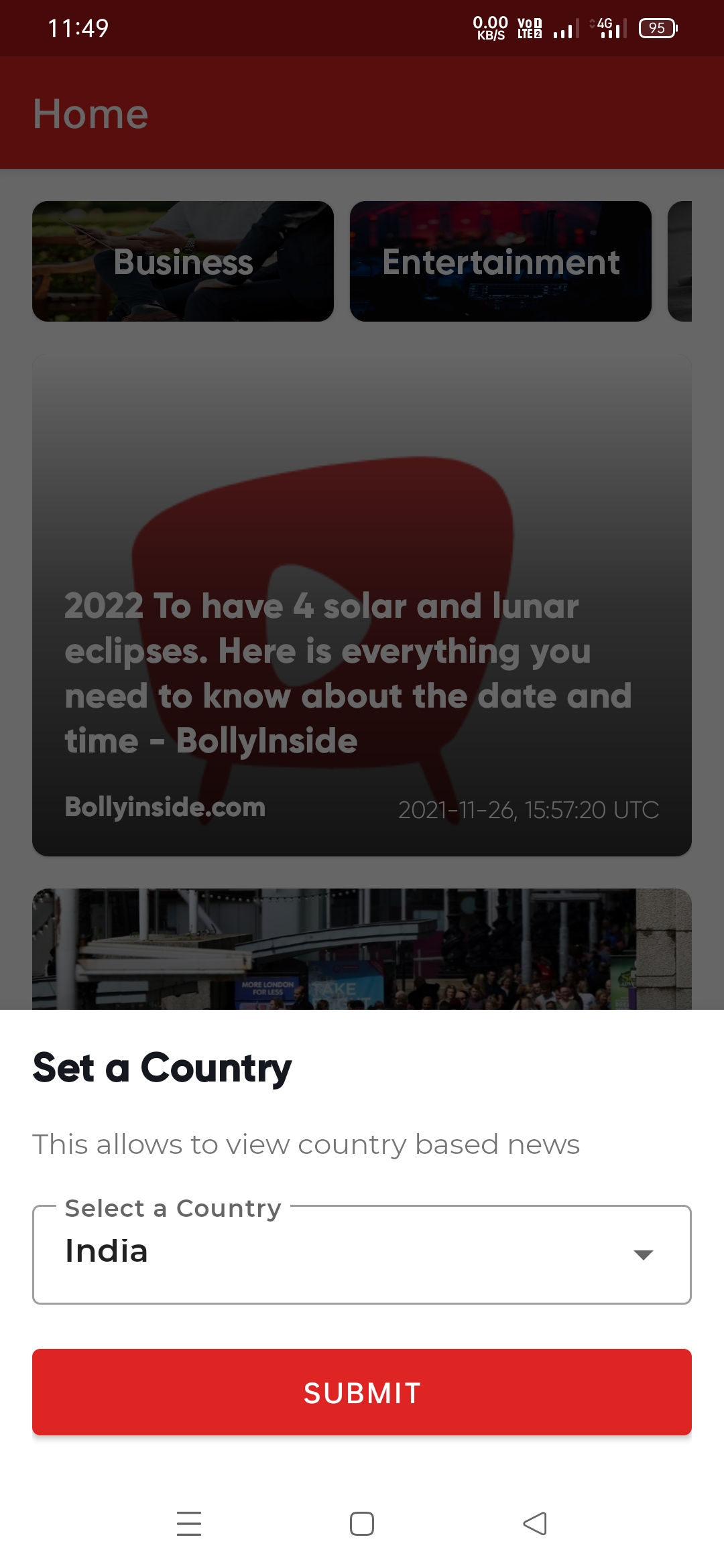Go back using the system back button
The image size is (724, 1568).
point(535,1524)
